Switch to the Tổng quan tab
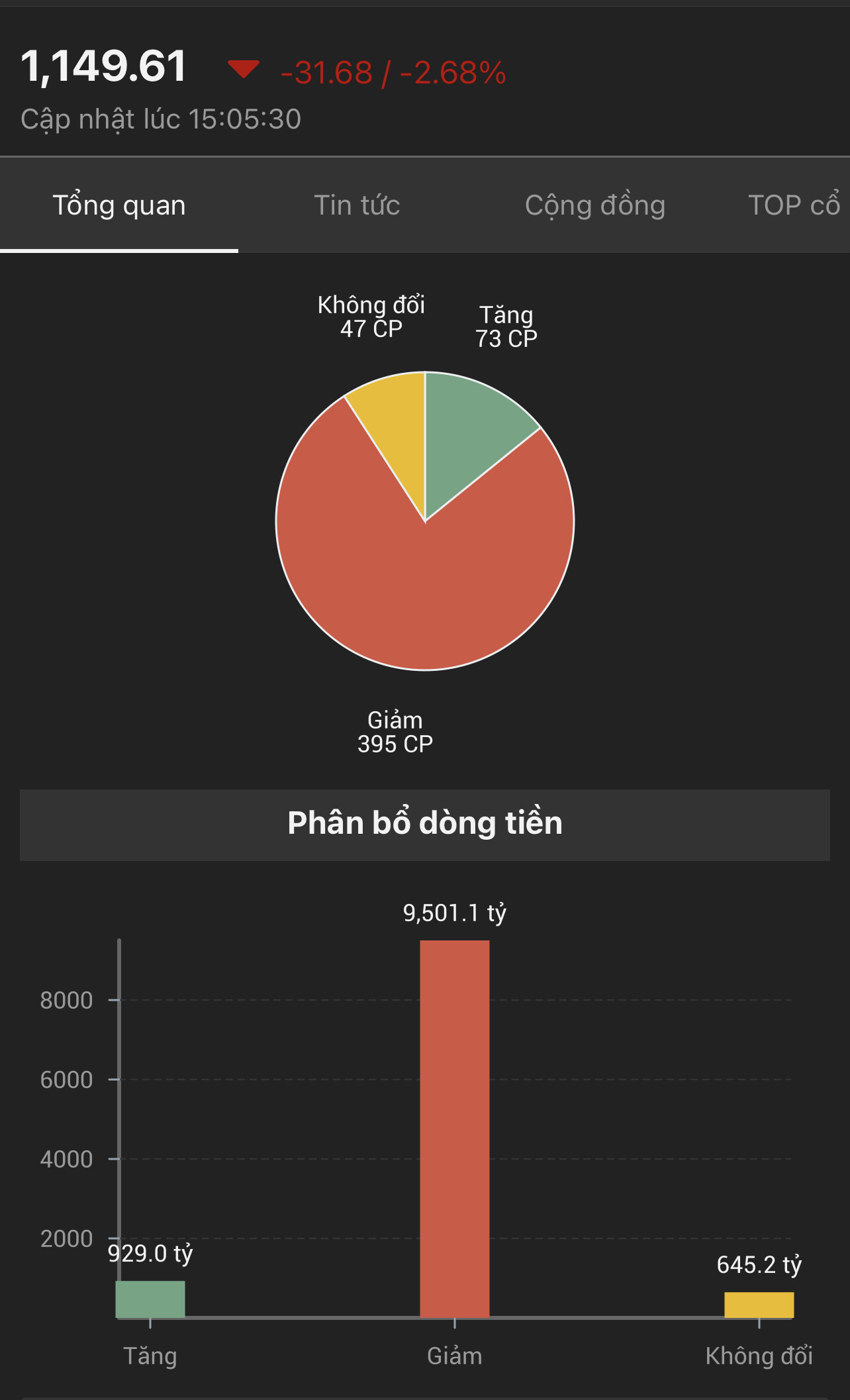The image size is (850, 1400). 119,205
